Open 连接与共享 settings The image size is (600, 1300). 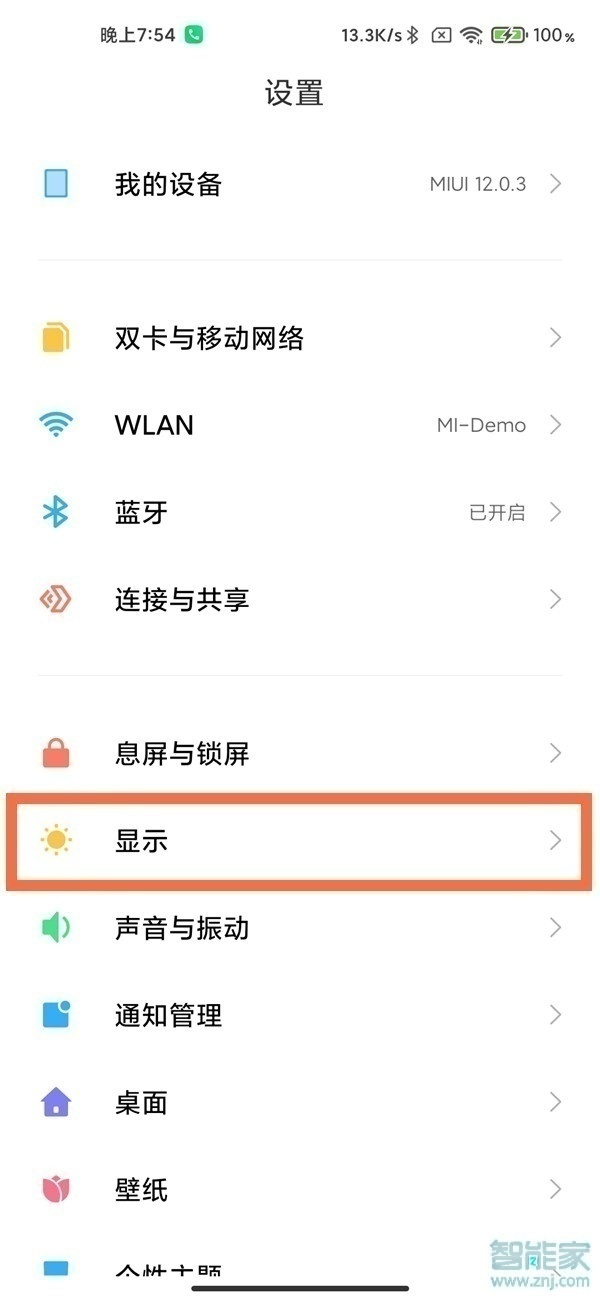[300, 600]
